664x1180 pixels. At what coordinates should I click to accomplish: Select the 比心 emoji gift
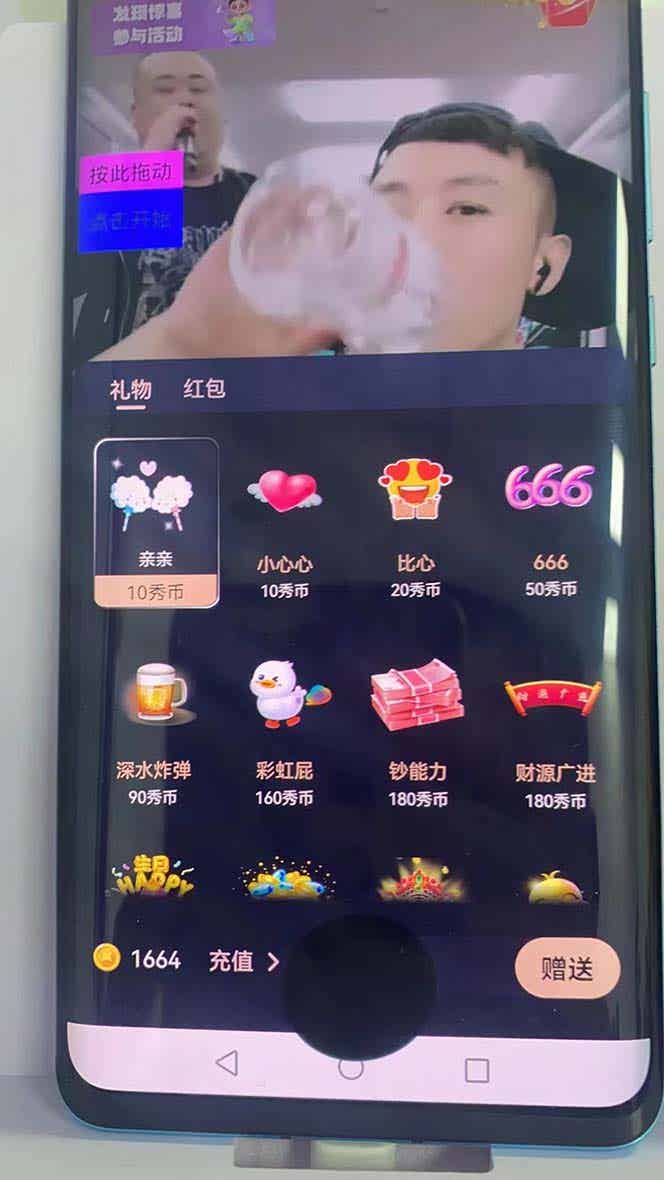tap(415, 529)
